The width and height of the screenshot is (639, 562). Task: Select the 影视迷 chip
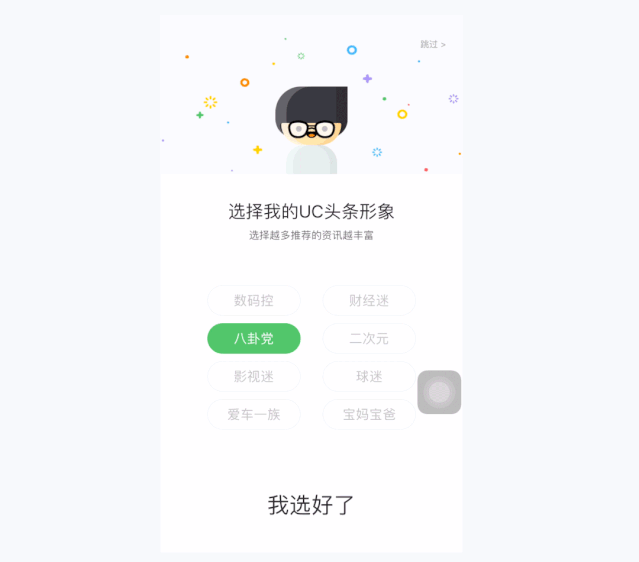tap(254, 376)
